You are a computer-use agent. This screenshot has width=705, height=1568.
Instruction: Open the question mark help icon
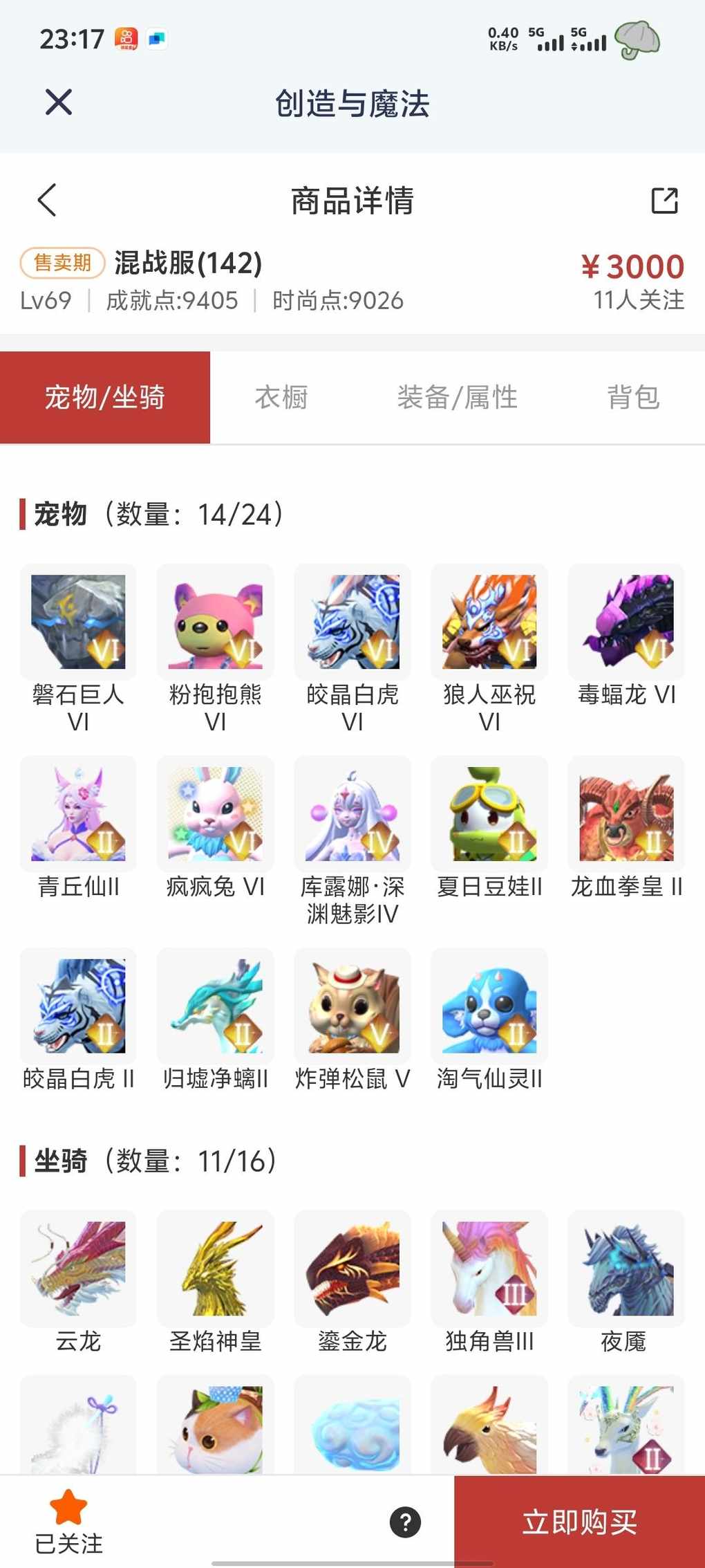pos(406,1522)
